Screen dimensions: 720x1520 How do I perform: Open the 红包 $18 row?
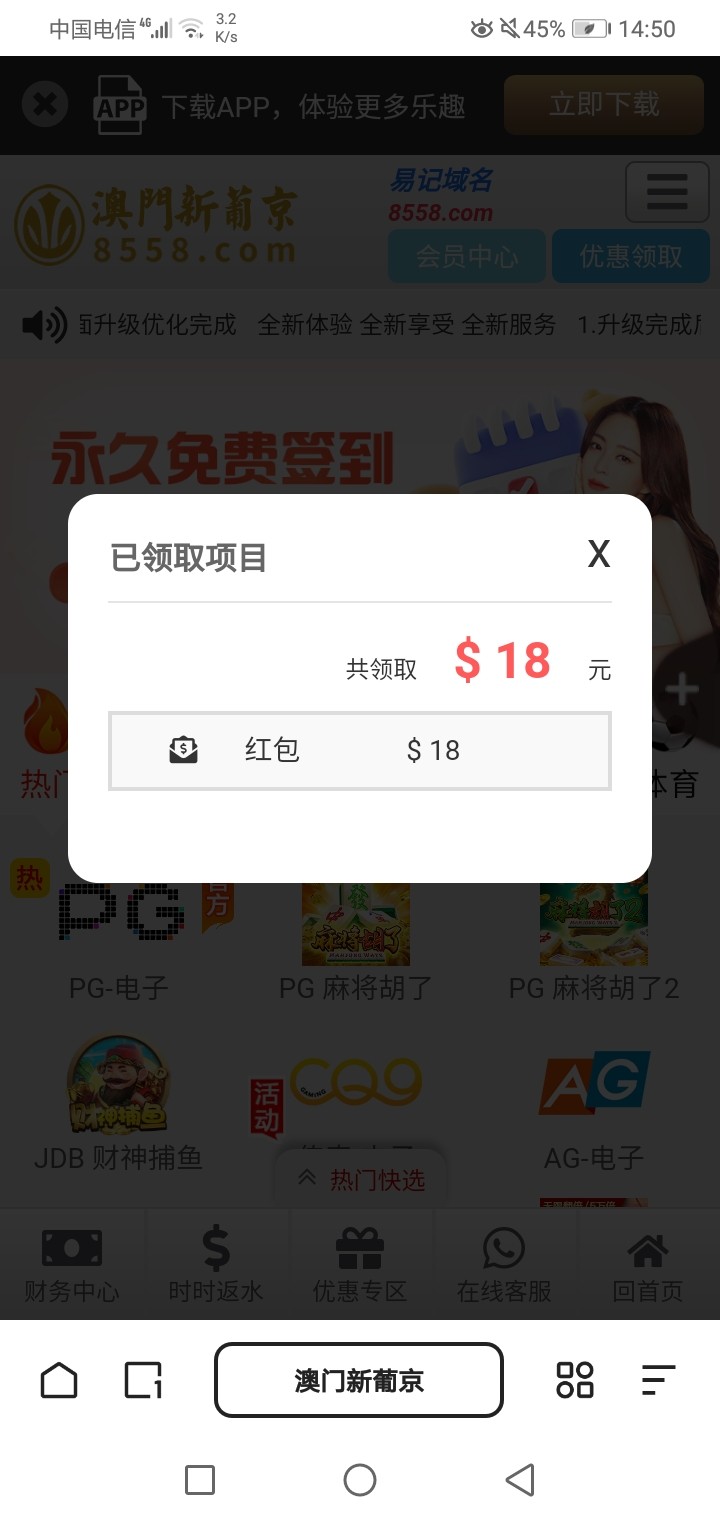360,750
